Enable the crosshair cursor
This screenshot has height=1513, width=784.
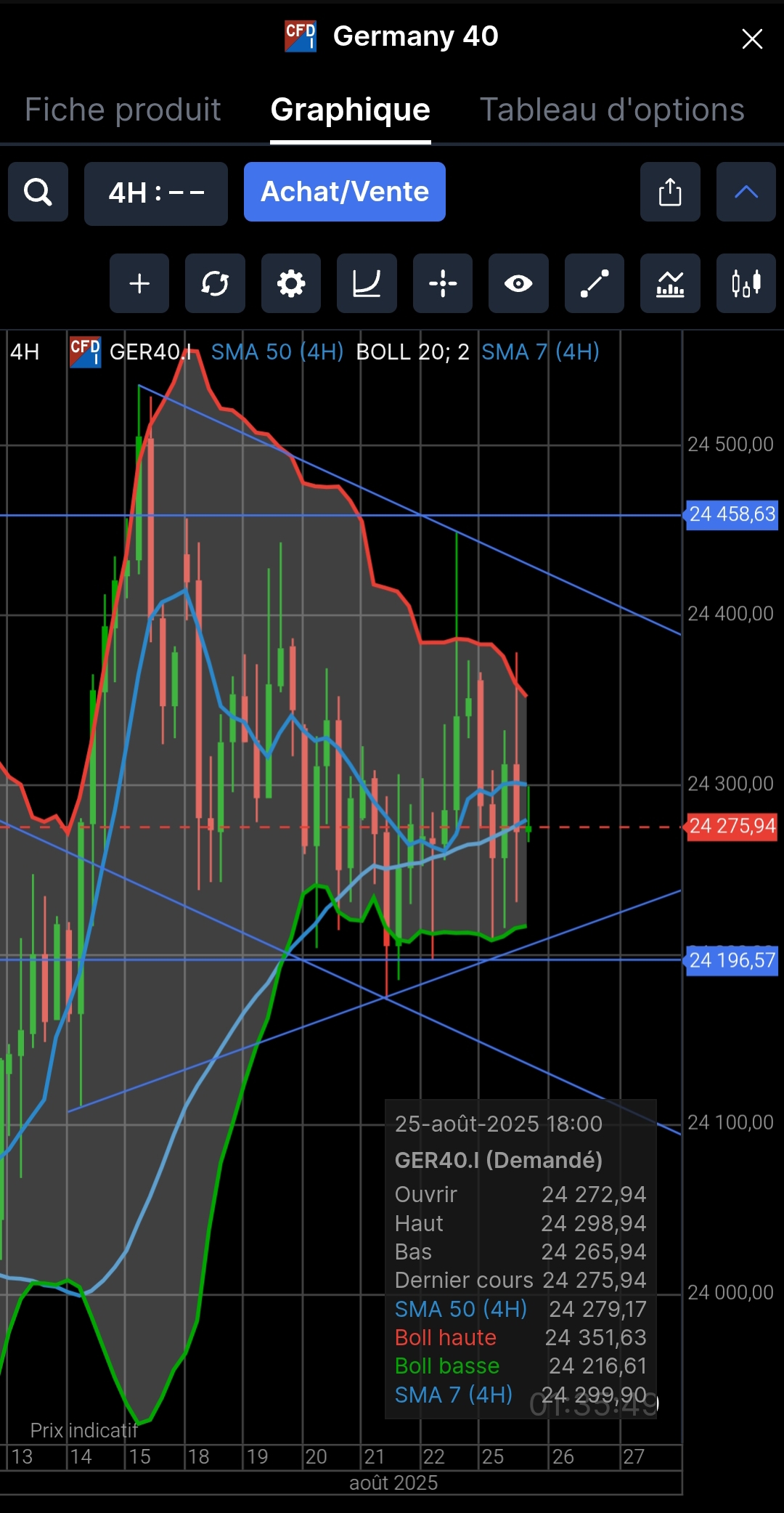[443, 283]
